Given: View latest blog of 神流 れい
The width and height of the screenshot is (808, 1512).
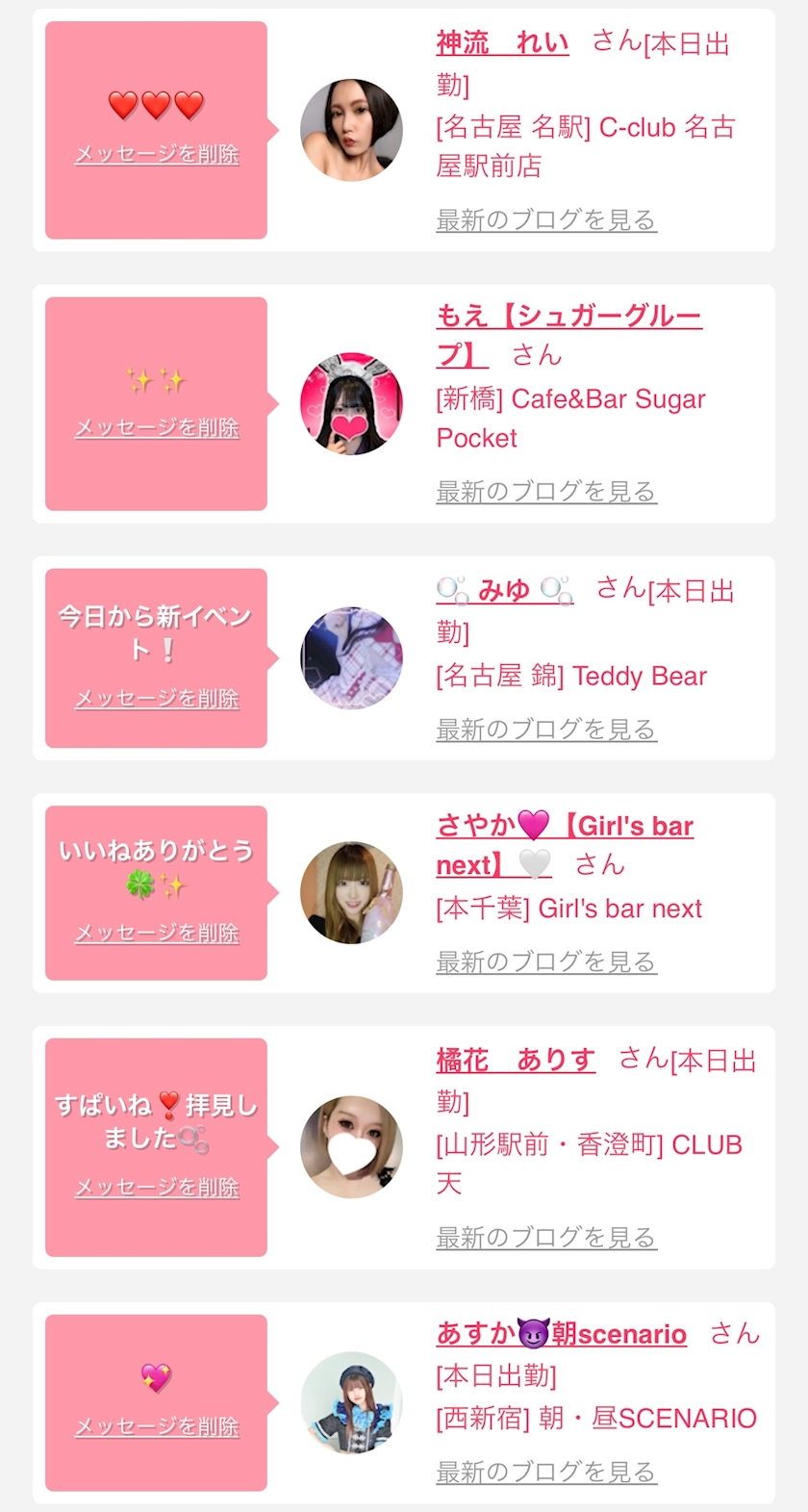Looking at the screenshot, I should pyautogui.click(x=545, y=220).
